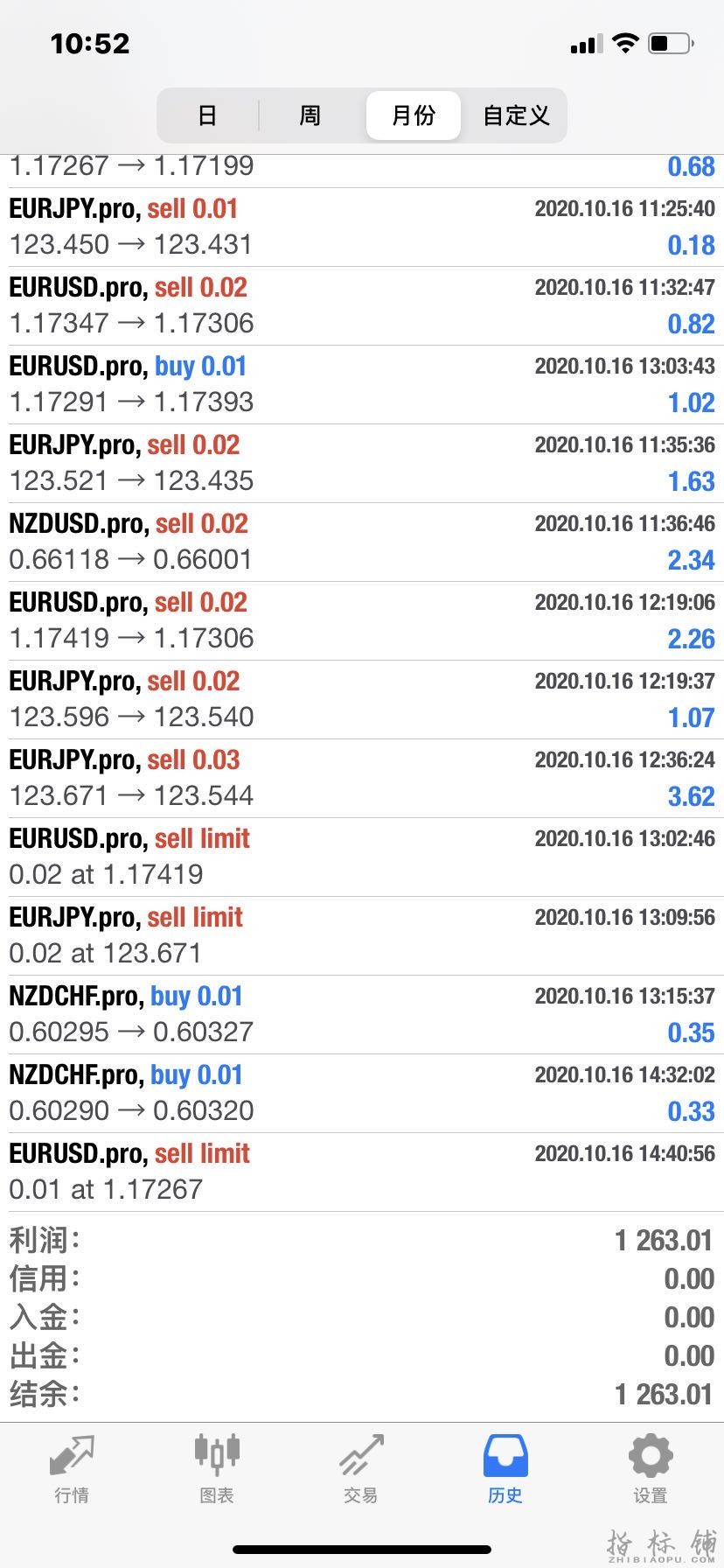The image size is (724, 1568).
Task: Open the NZDUSD.pro sell 0.02 trade
Action: [x=362, y=542]
